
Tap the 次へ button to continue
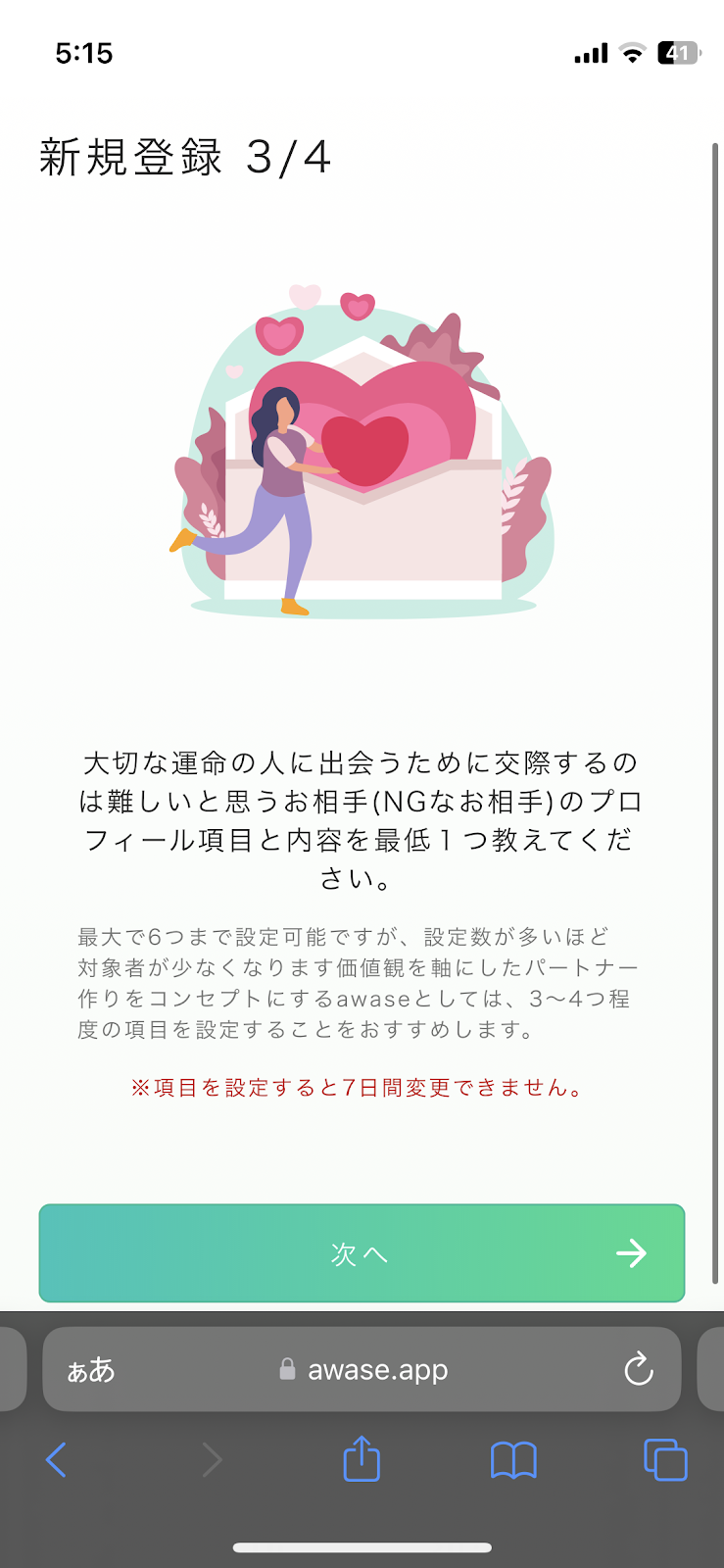pyautogui.click(x=362, y=1253)
